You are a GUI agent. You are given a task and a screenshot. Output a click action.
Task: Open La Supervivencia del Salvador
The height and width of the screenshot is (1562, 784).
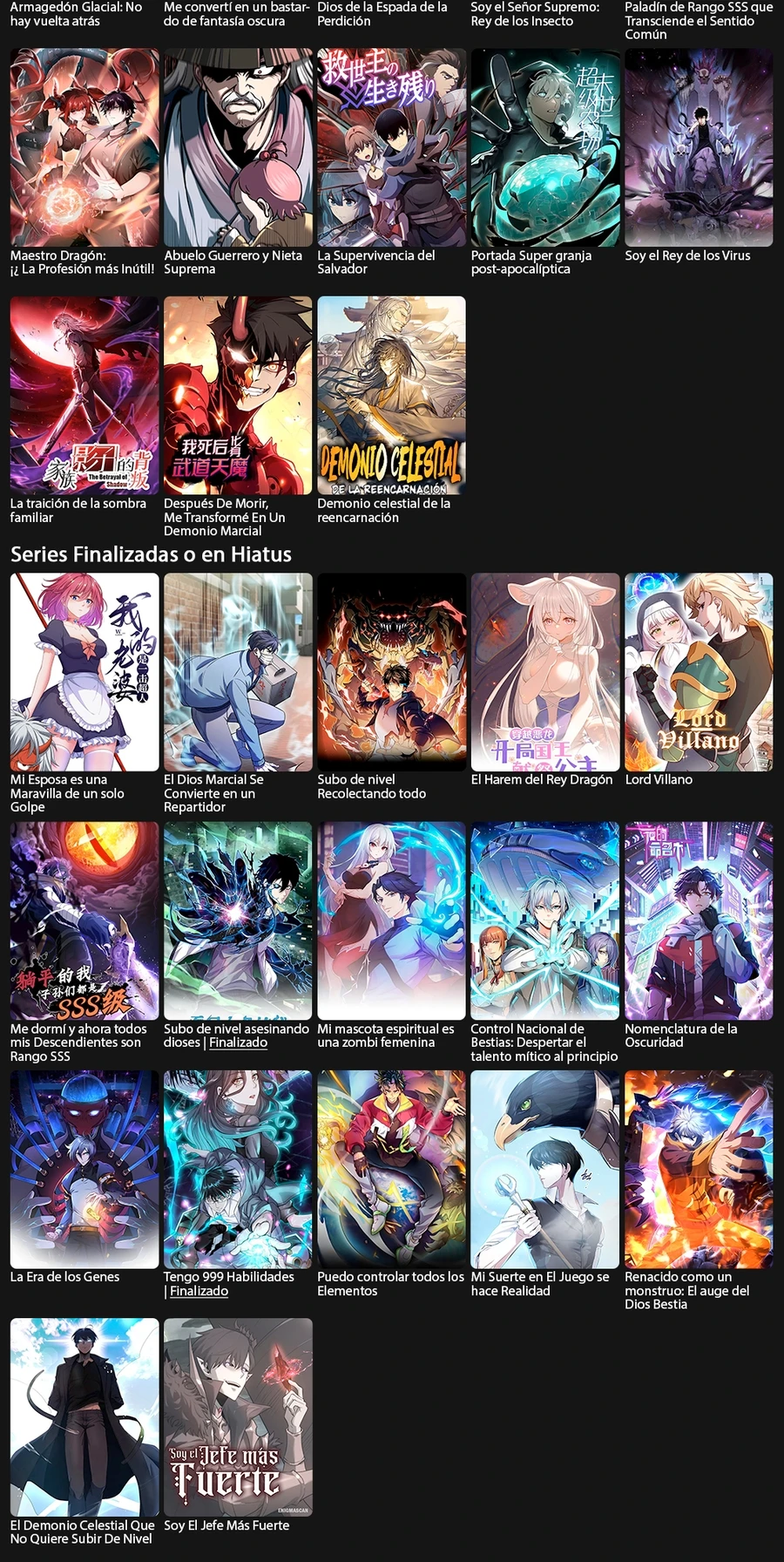[x=392, y=147]
